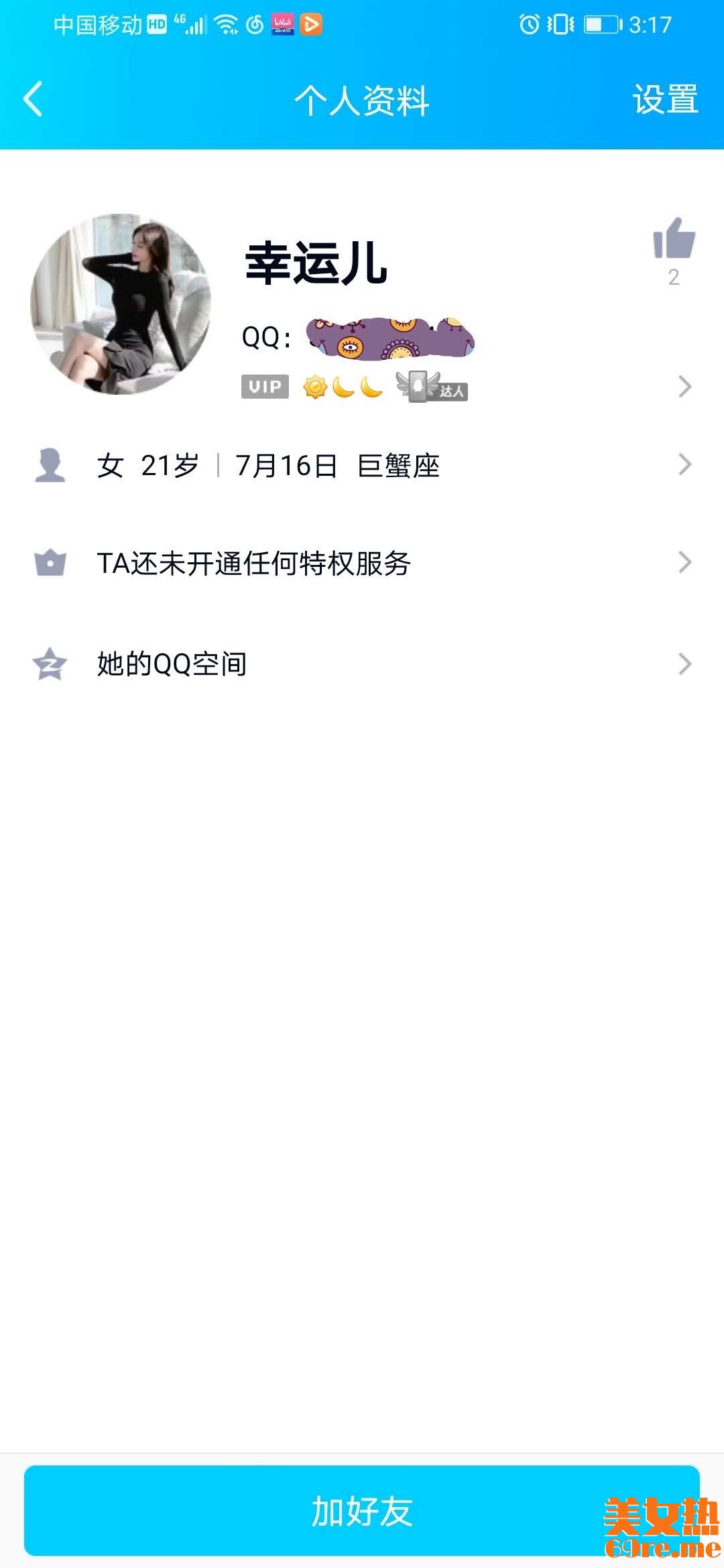724x1568 pixels.
Task: Open 设置 in the top bar
Action: coord(665,99)
